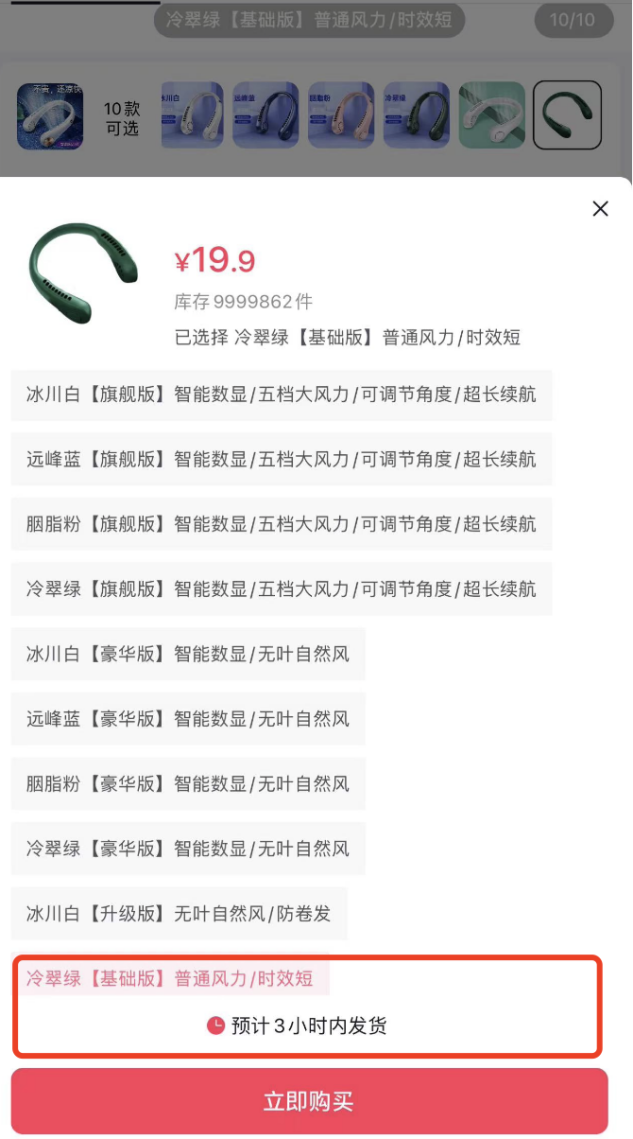
Task: Select 冰川白【旗舰版】option
Action: [281, 394]
